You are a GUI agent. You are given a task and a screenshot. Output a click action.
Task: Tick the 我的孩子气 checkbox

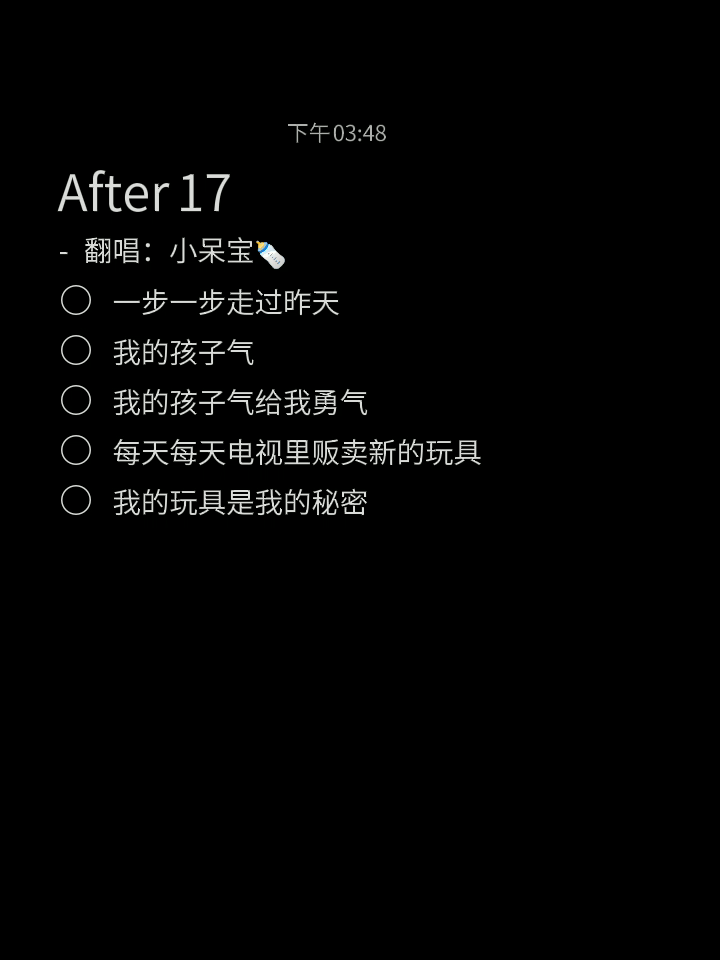tap(76, 351)
